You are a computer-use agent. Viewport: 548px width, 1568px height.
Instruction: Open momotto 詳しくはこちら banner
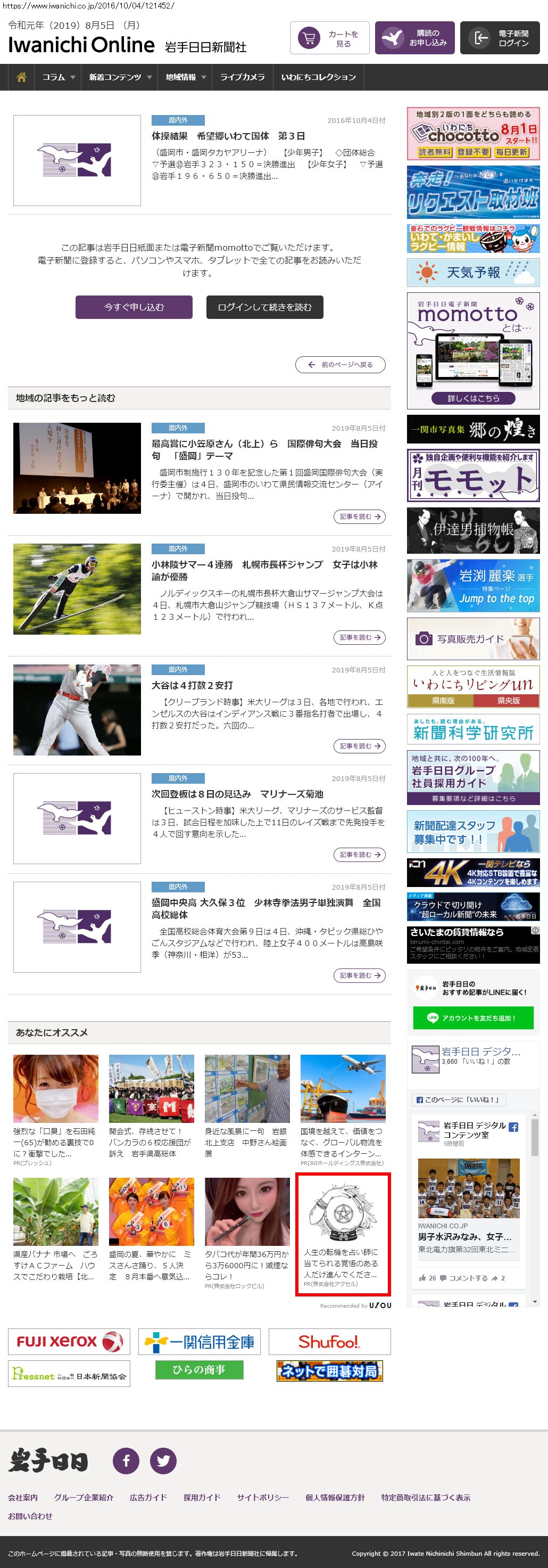click(472, 398)
